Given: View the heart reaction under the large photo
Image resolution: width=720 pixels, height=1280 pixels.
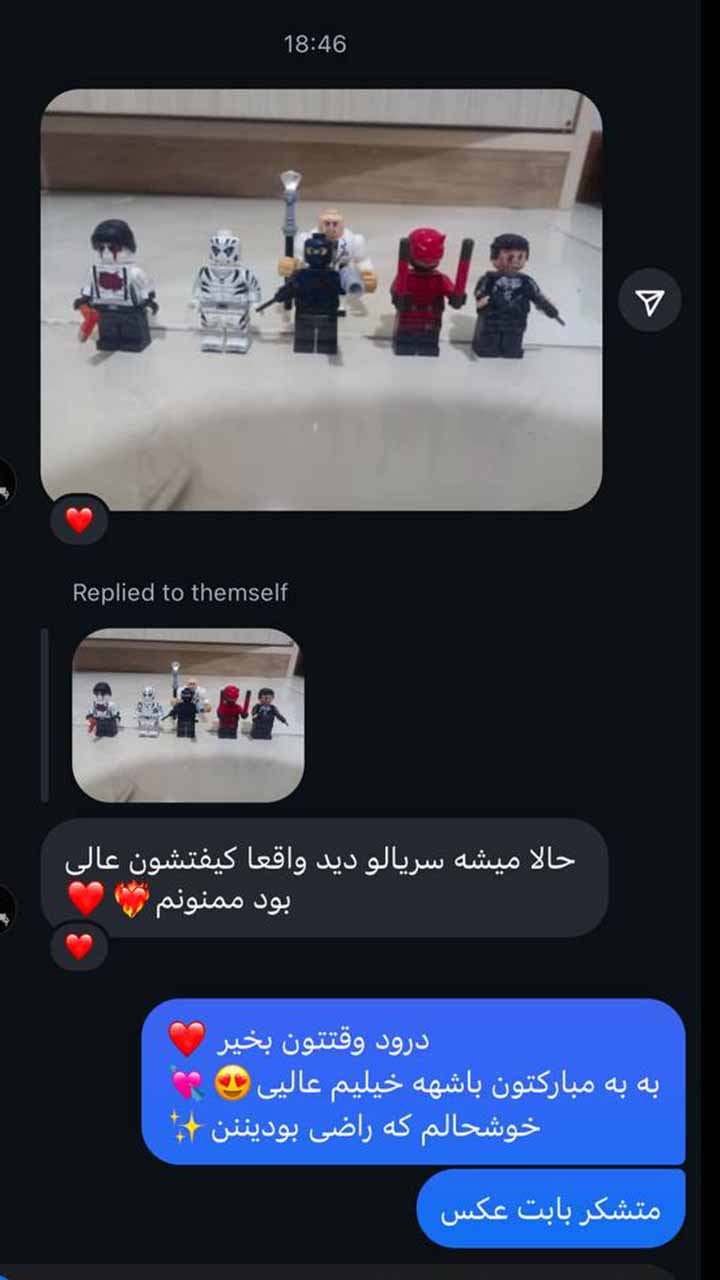Looking at the screenshot, I should click(79, 520).
